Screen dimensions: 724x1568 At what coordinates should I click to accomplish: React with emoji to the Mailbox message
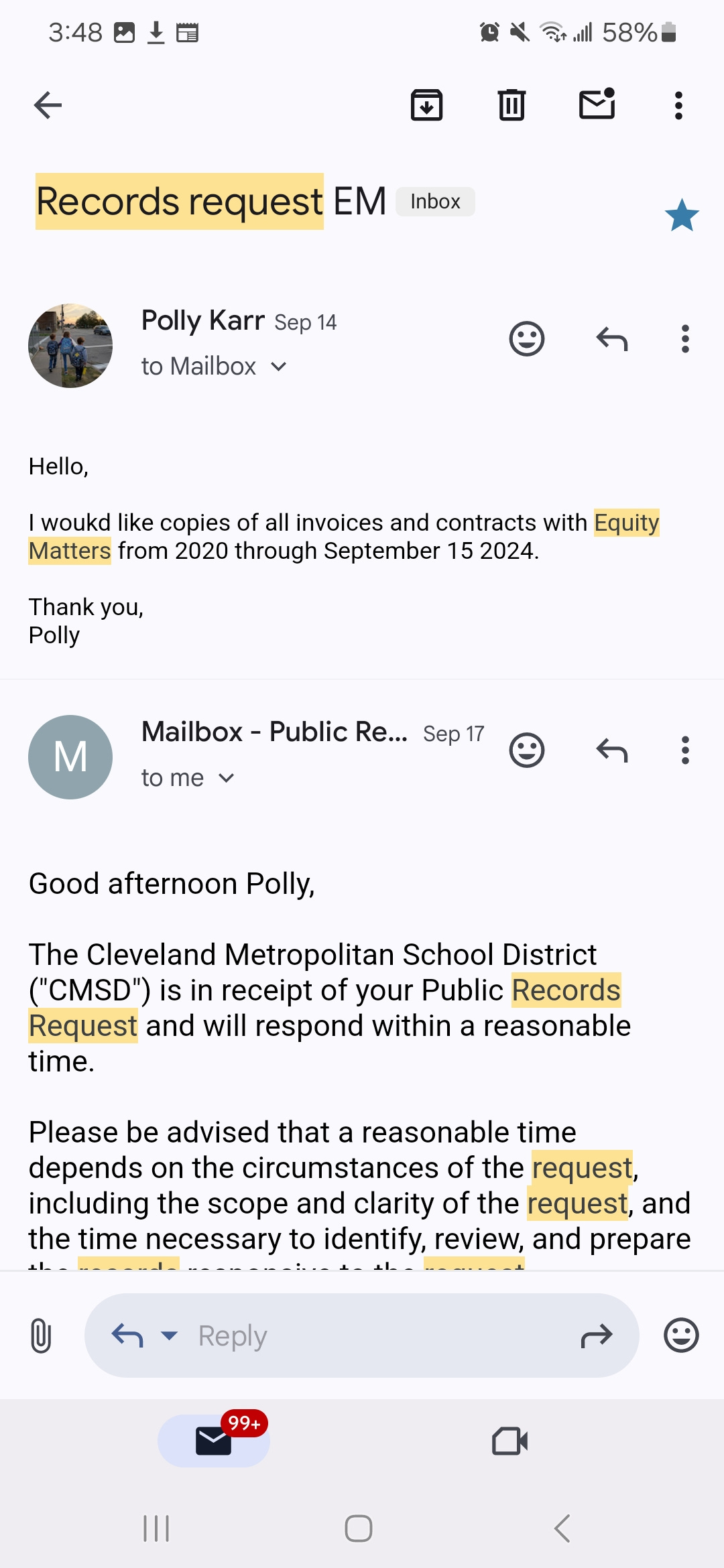pos(527,750)
